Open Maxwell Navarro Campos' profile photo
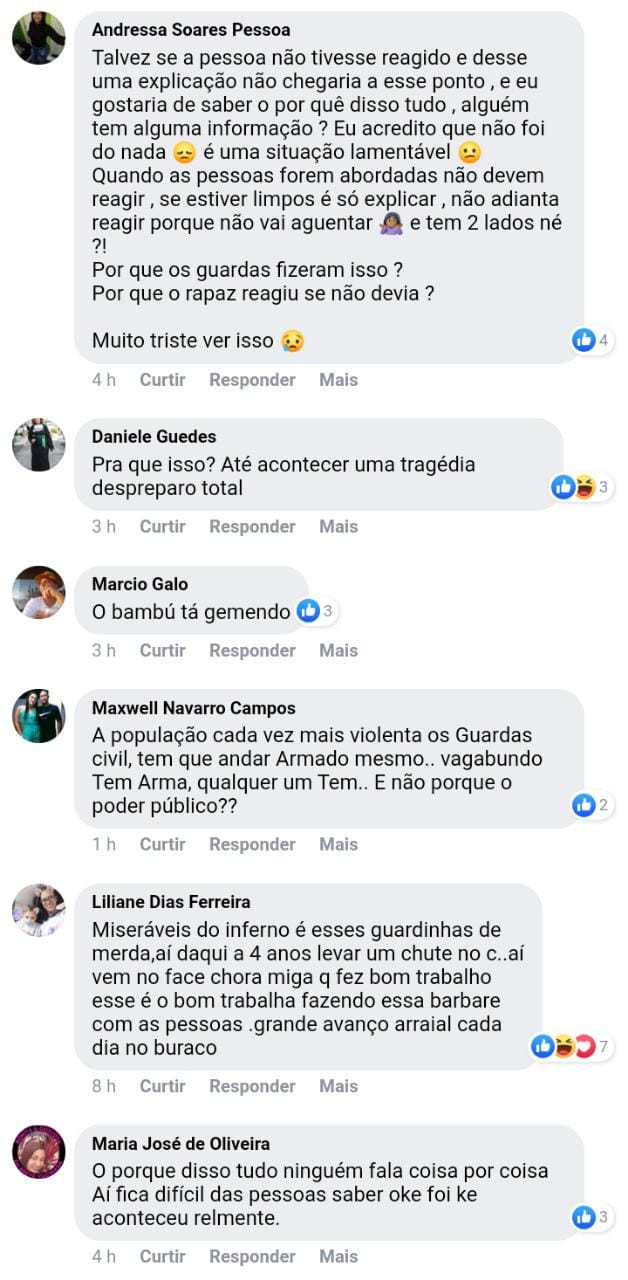The image size is (628, 1280). (39, 716)
